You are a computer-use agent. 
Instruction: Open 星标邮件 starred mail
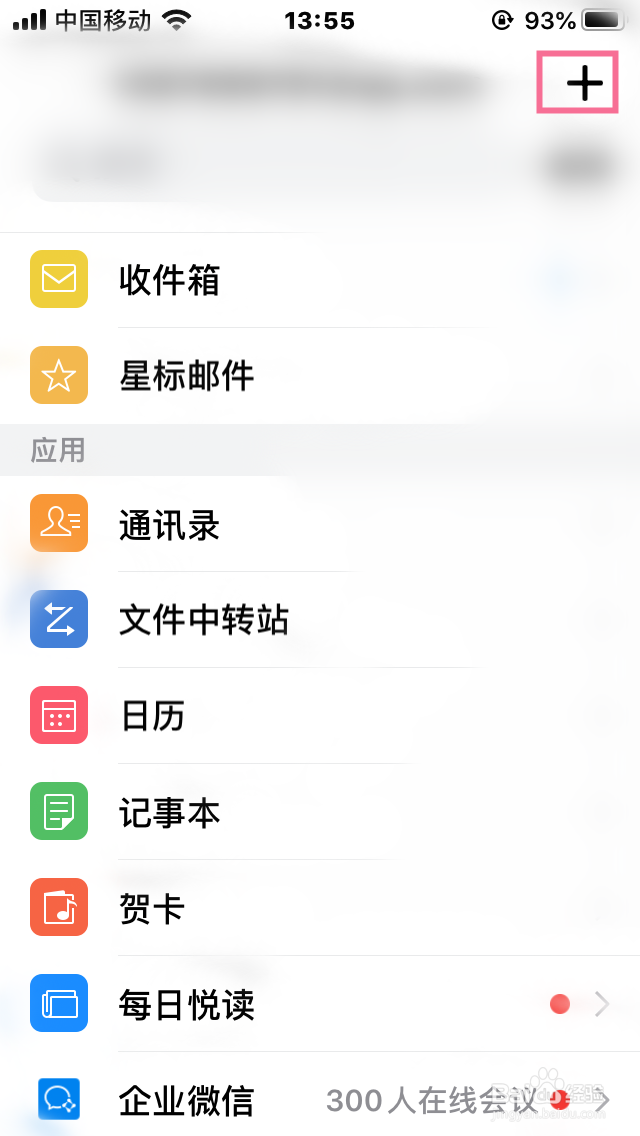(x=320, y=375)
